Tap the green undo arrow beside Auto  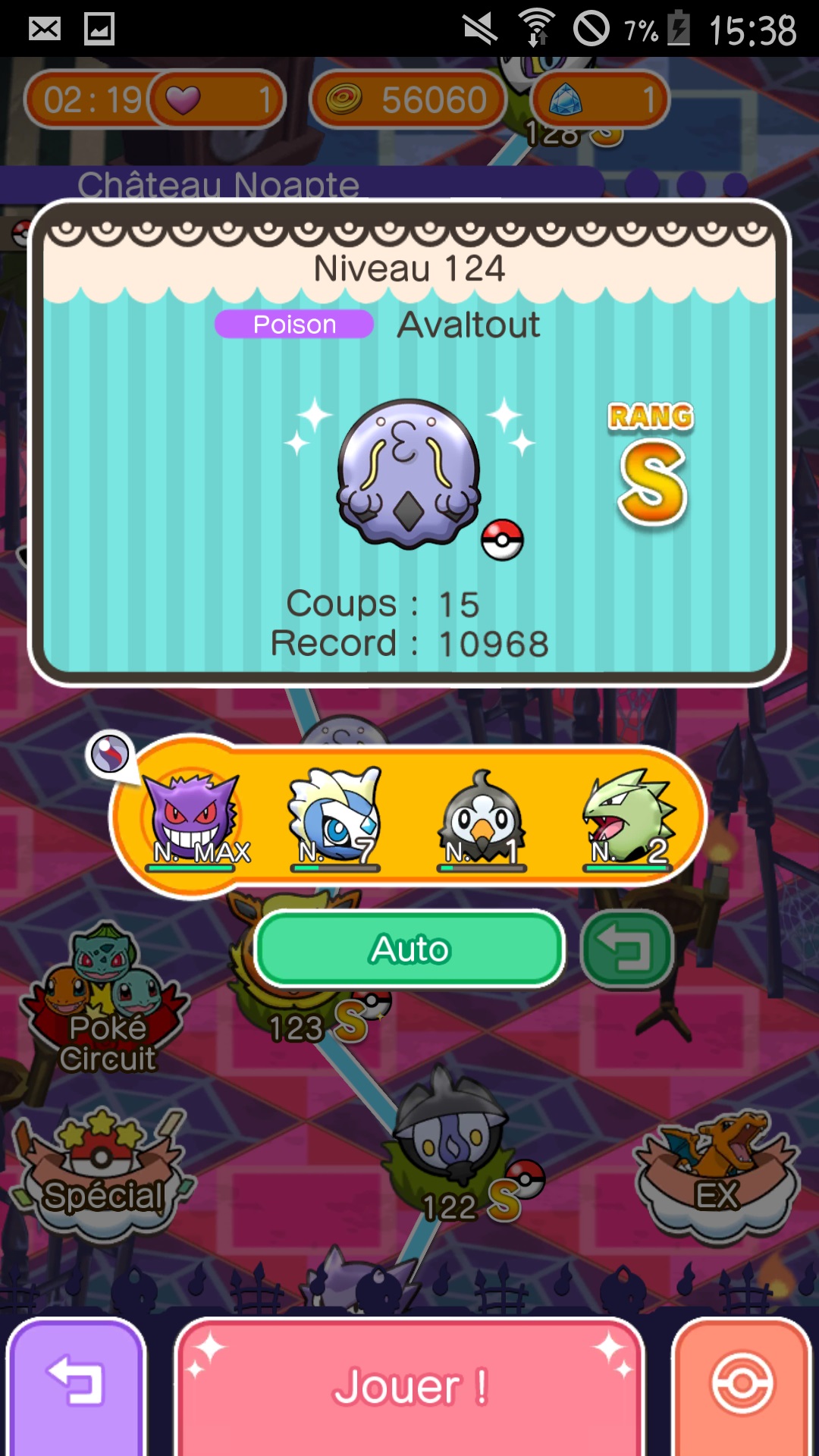click(626, 949)
